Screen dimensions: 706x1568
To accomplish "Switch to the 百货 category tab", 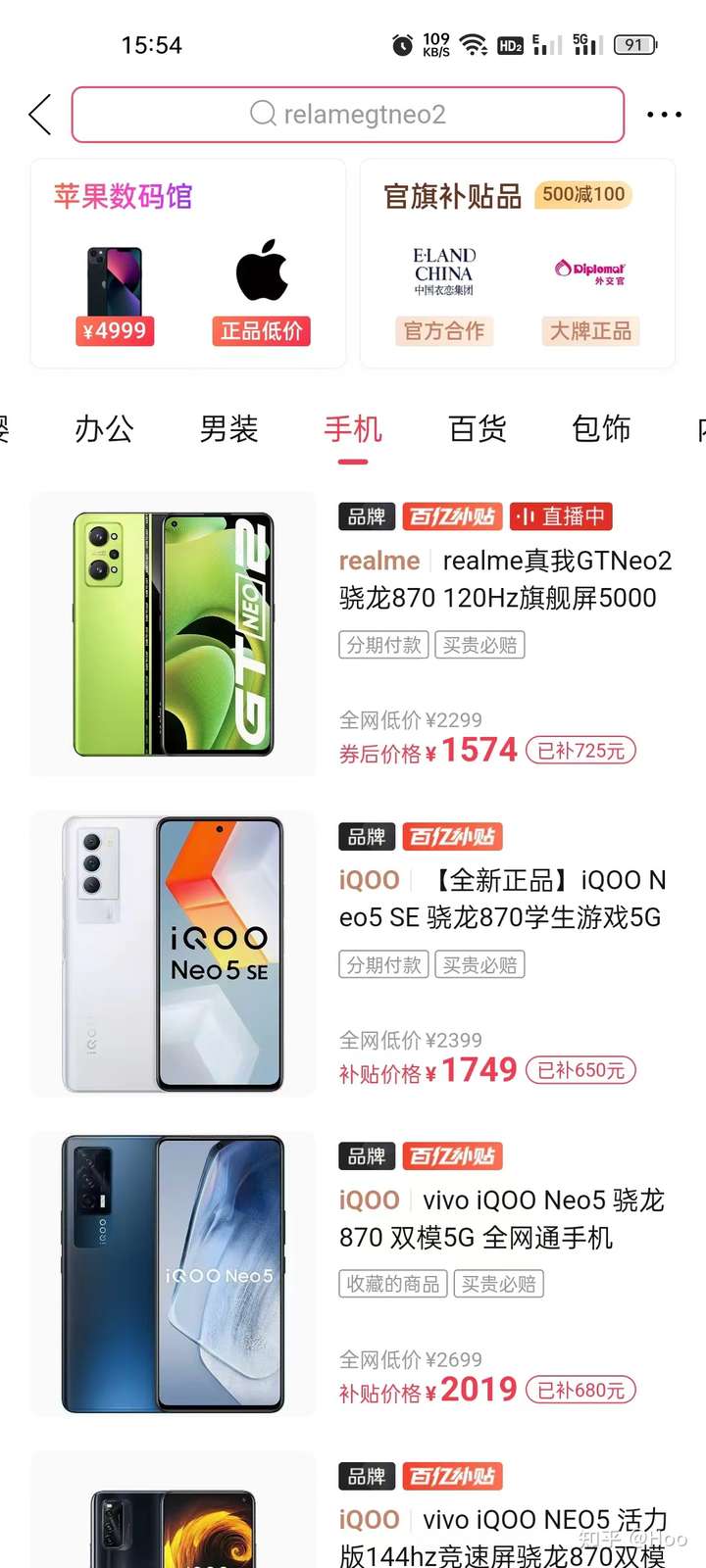I will 478,429.
